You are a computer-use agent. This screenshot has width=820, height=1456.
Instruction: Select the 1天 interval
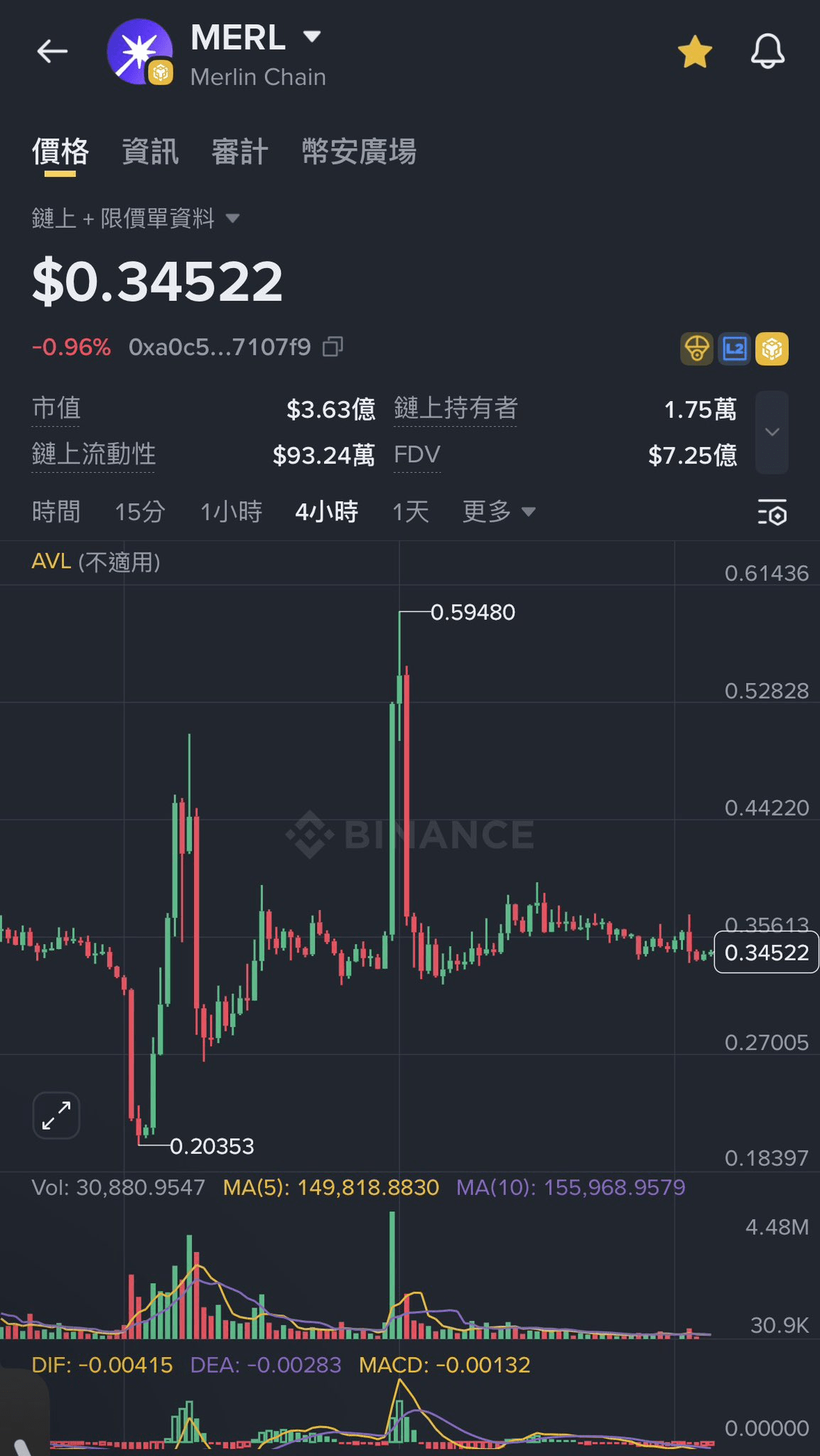click(x=411, y=512)
